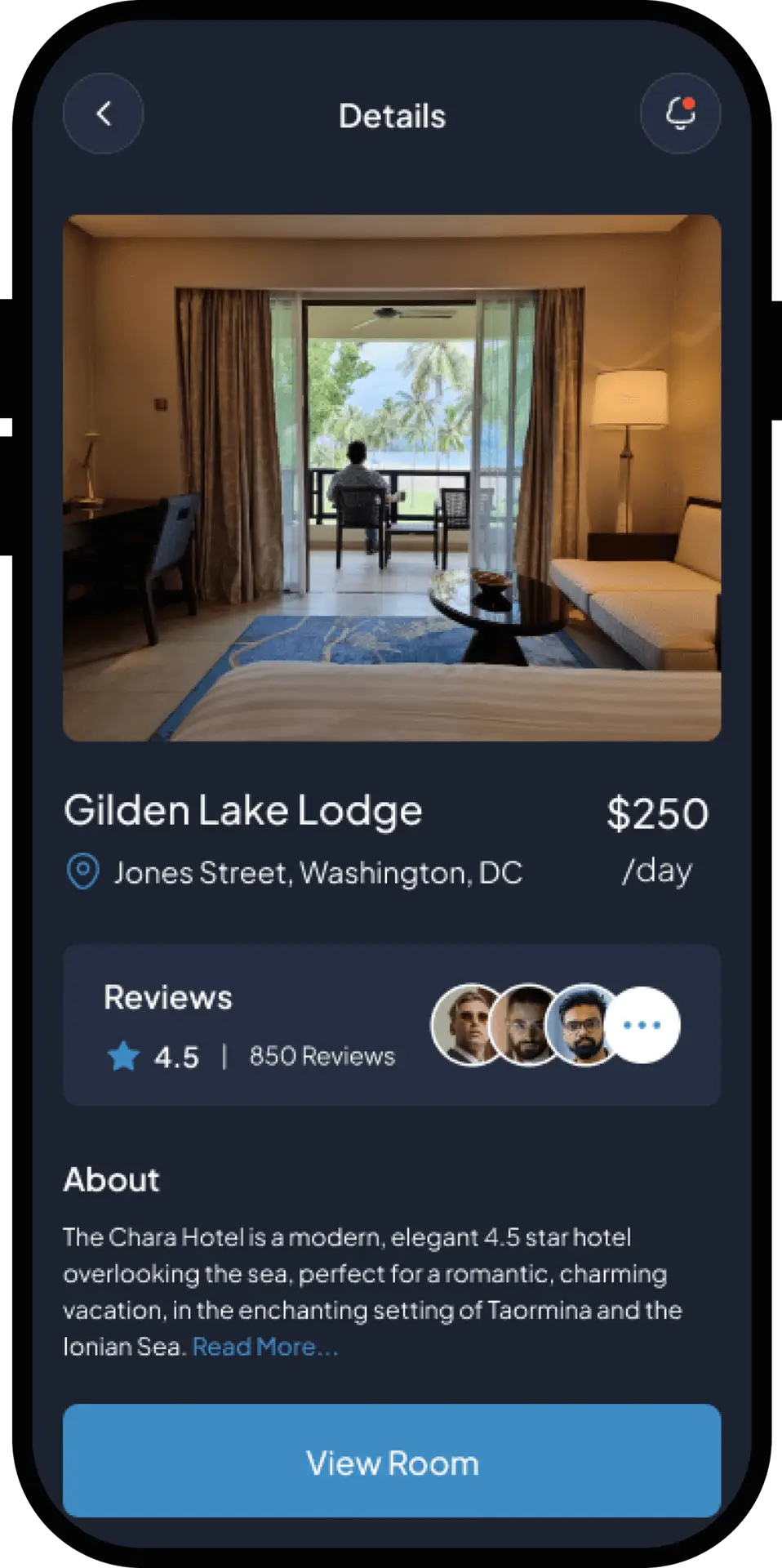782x1568 pixels.
Task: Go back from the Details screen
Action: click(103, 114)
